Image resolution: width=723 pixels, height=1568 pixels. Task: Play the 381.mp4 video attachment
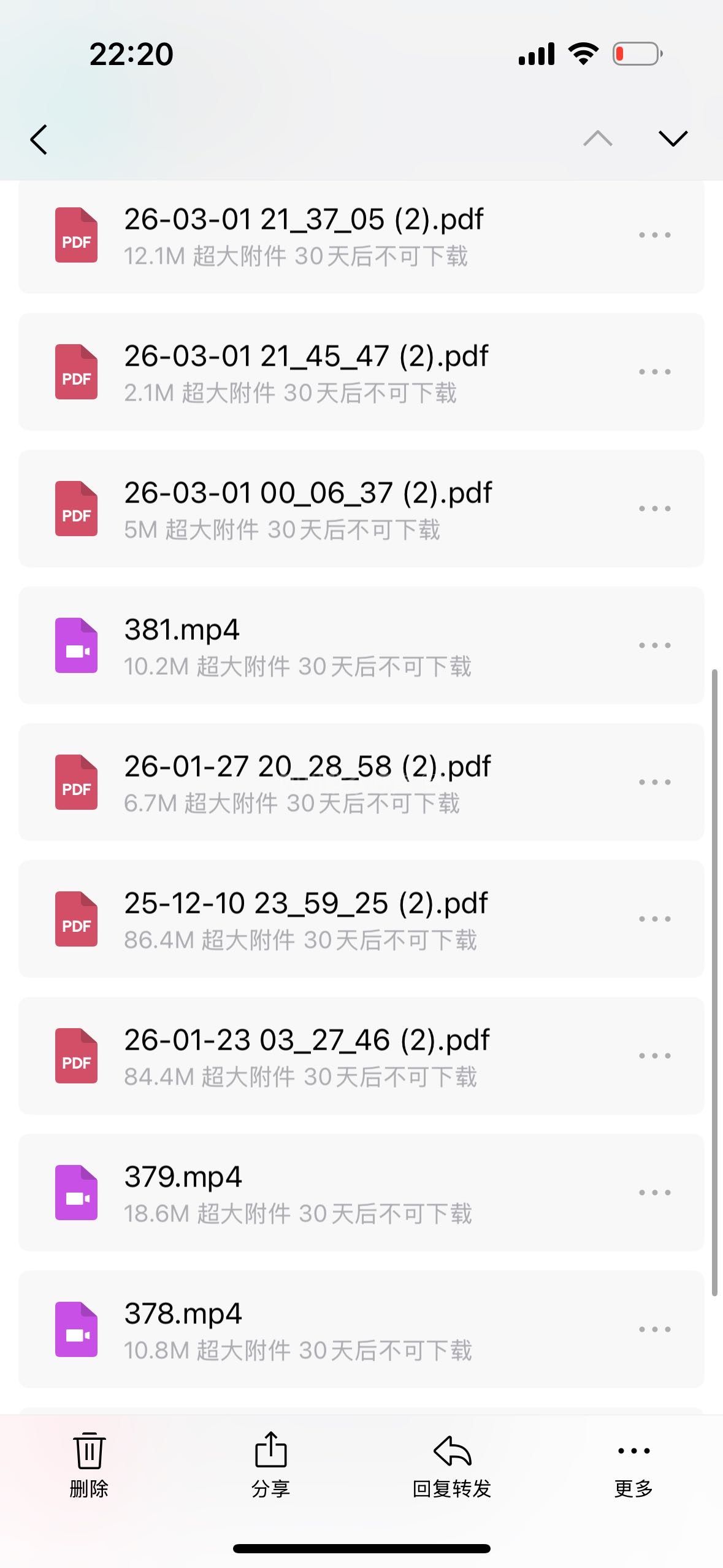tap(182, 645)
